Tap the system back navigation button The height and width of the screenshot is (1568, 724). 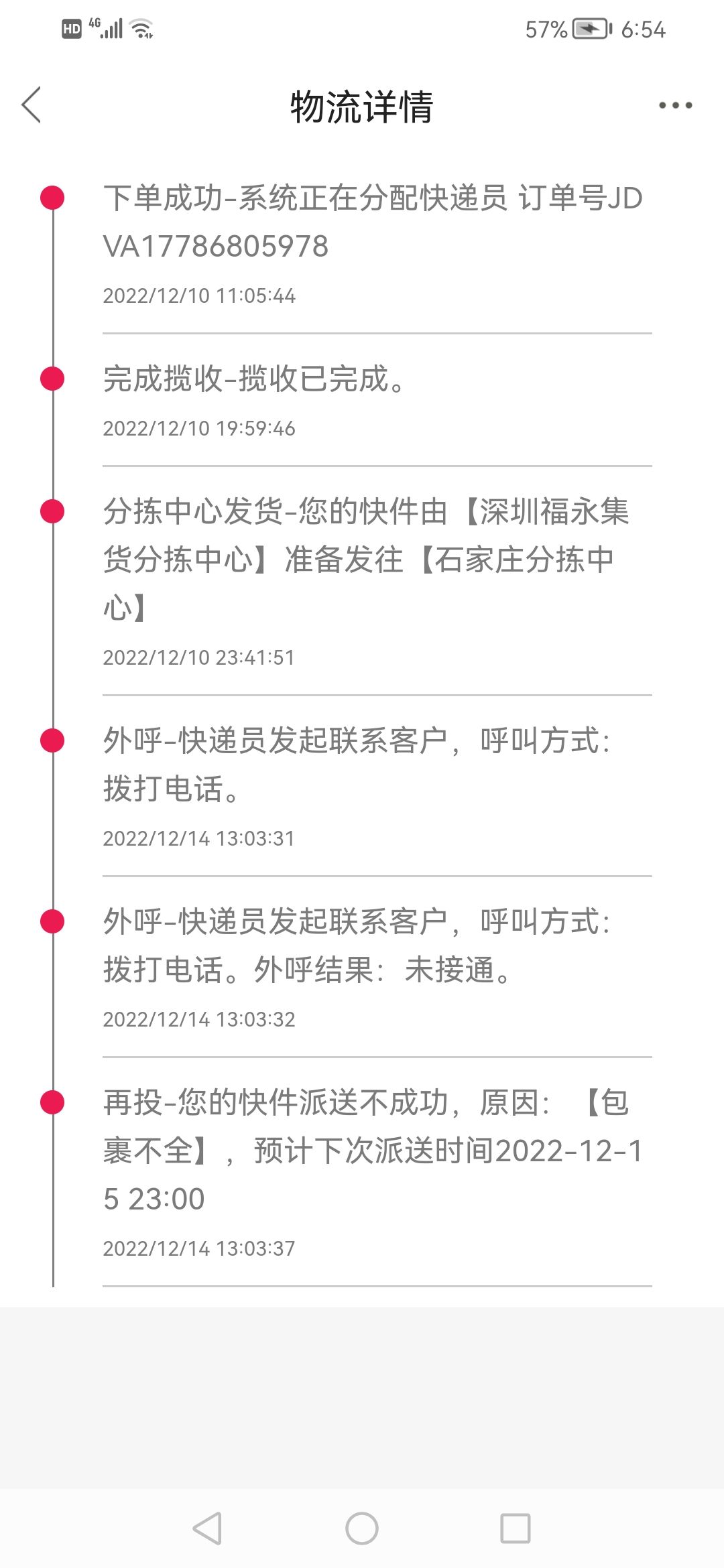(x=207, y=1528)
